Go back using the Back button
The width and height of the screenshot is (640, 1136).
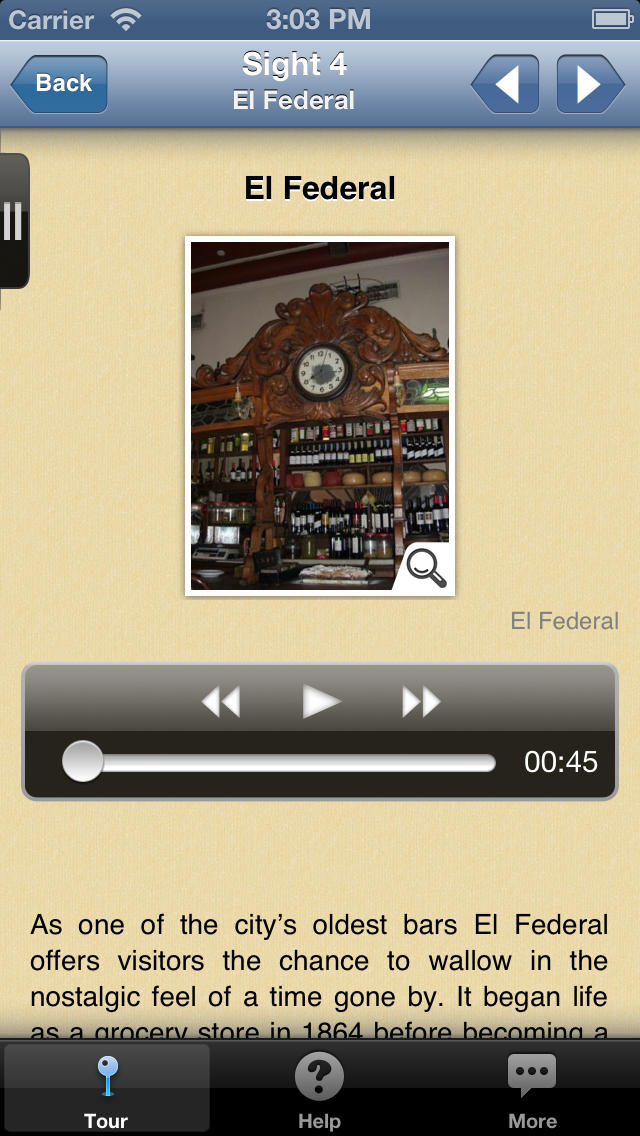tap(59, 84)
